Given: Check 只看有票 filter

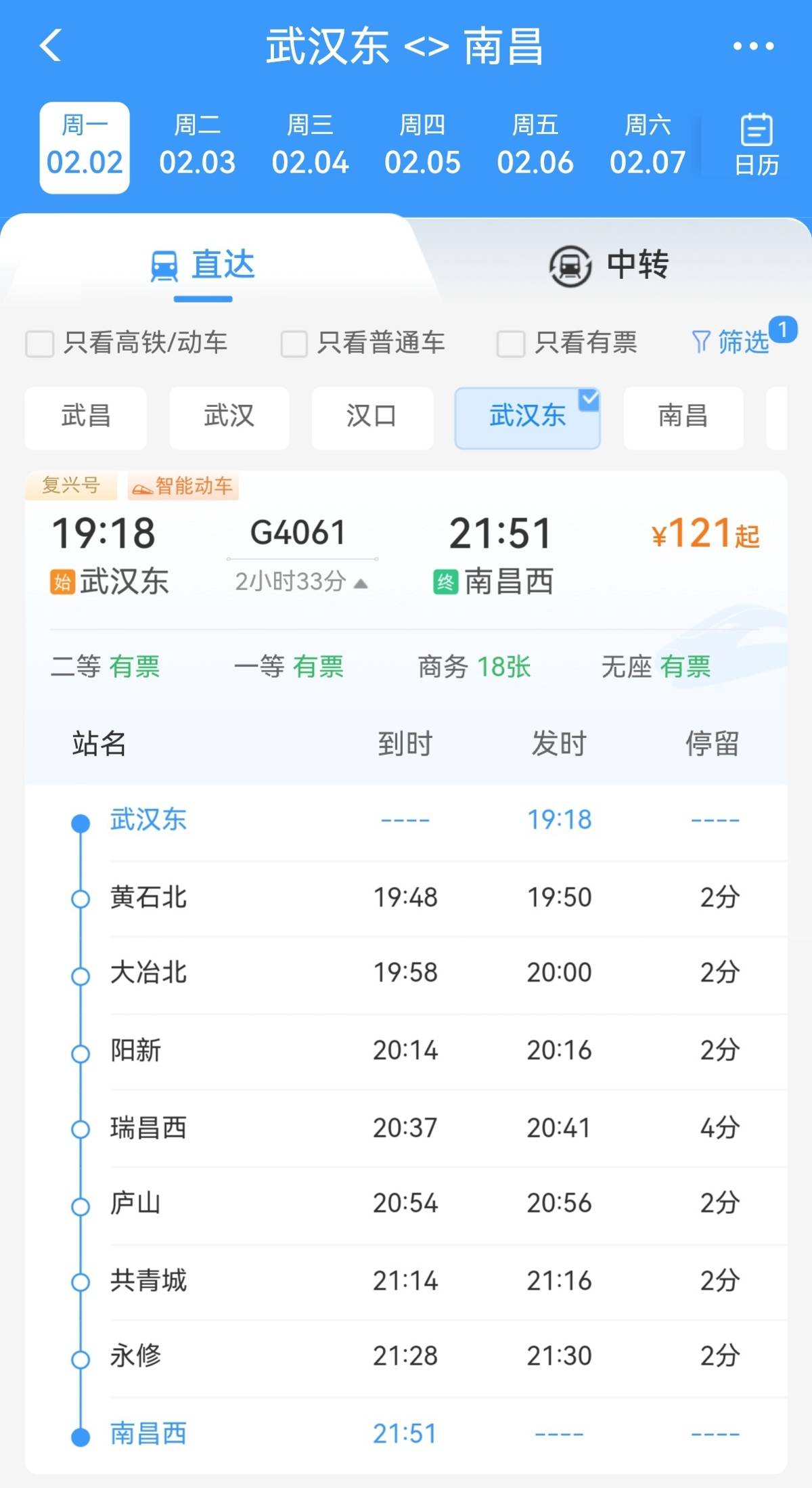Looking at the screenshot, I should [x=511, y=343].
